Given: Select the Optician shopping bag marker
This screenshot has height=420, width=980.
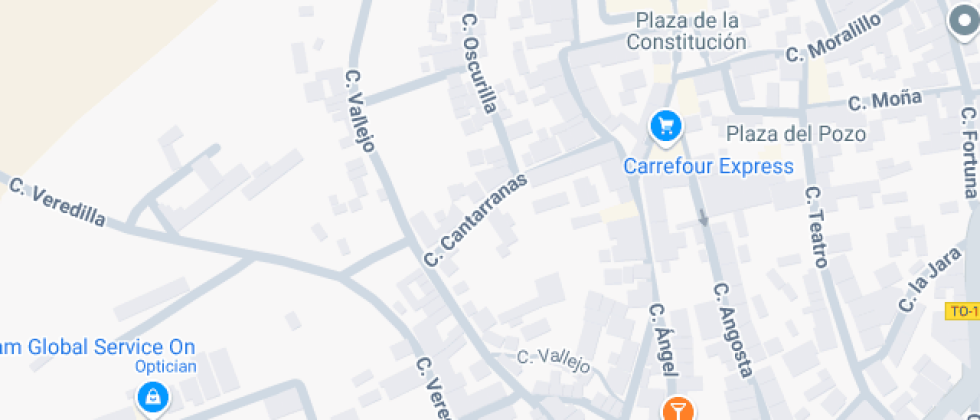Looking at the screenshot, I should 152,398.
